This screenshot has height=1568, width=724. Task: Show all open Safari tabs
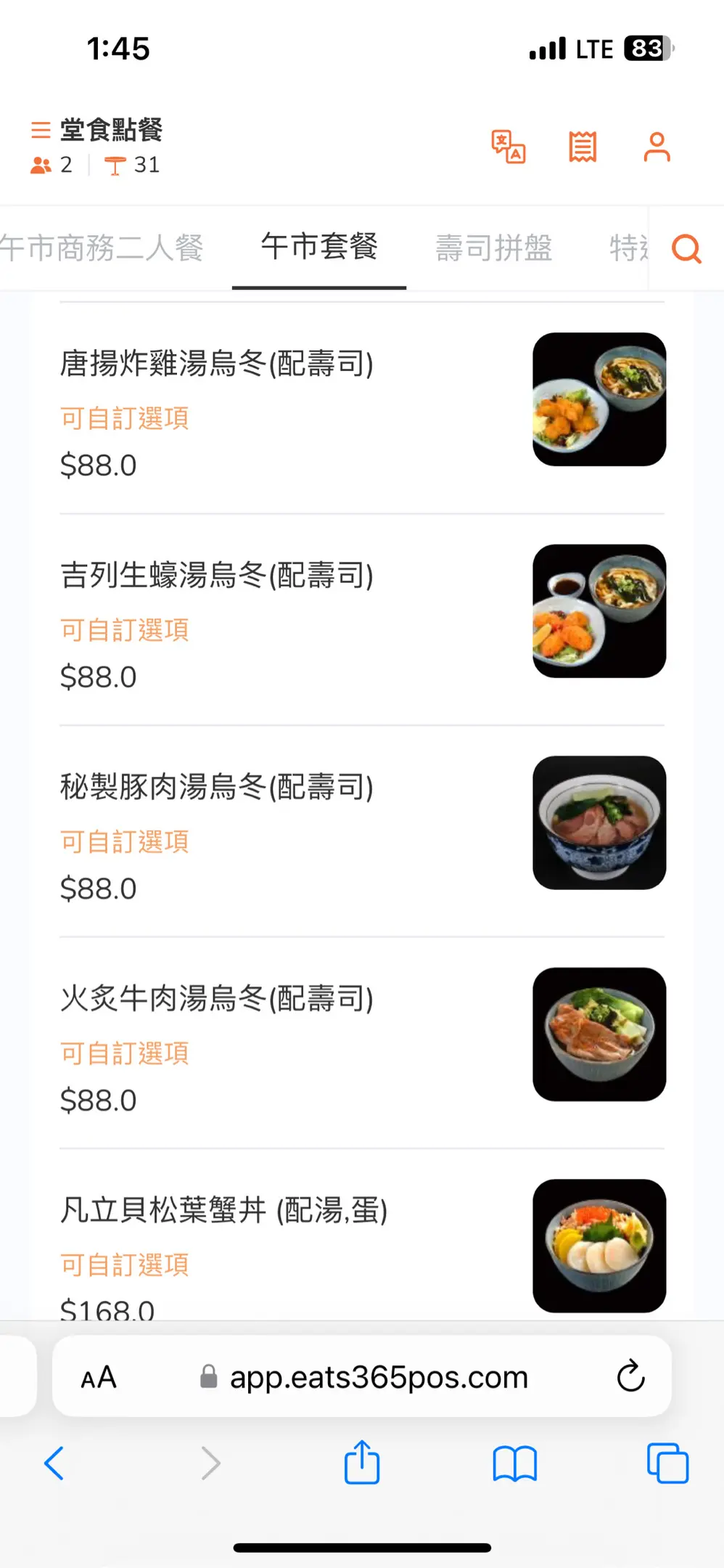point(667,1463)
